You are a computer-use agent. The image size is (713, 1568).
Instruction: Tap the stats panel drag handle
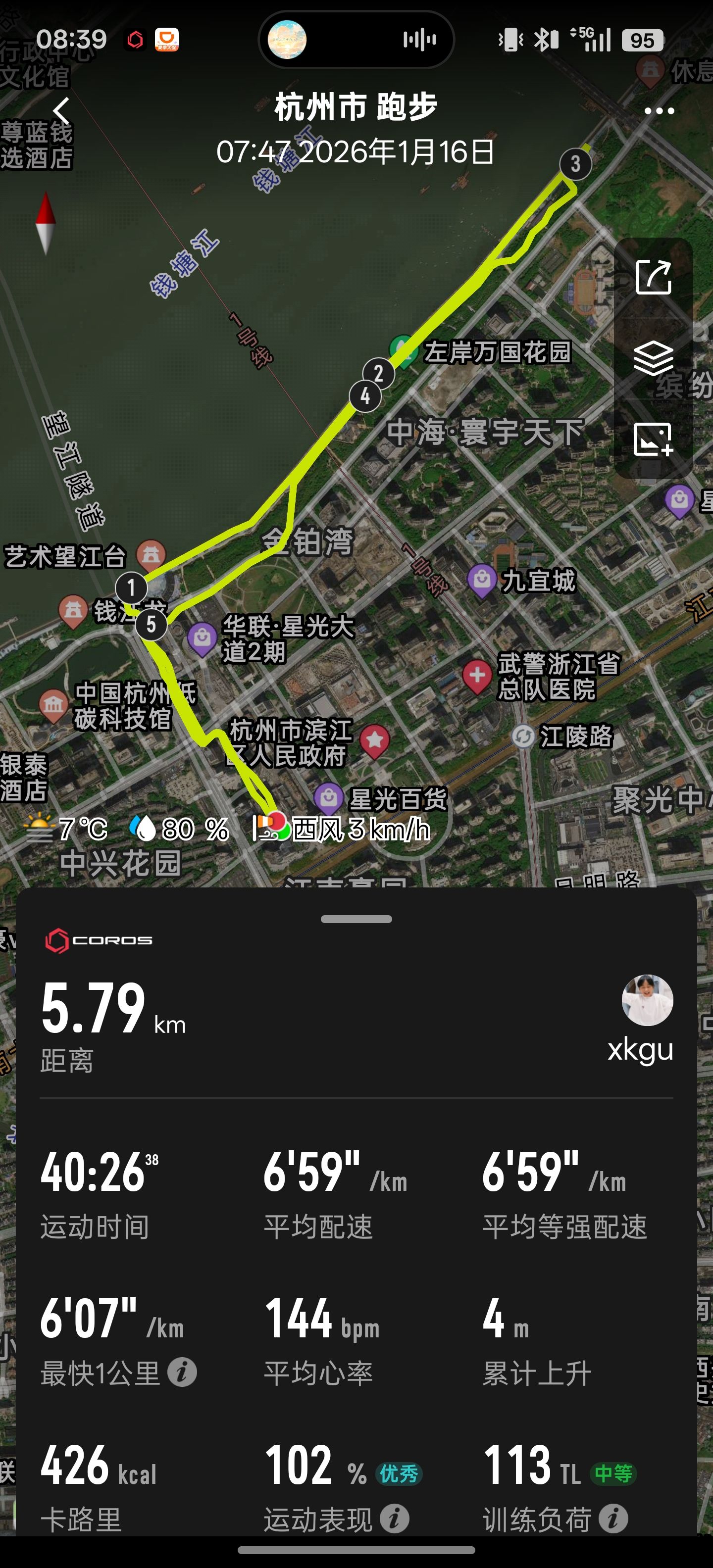[356, 919]
